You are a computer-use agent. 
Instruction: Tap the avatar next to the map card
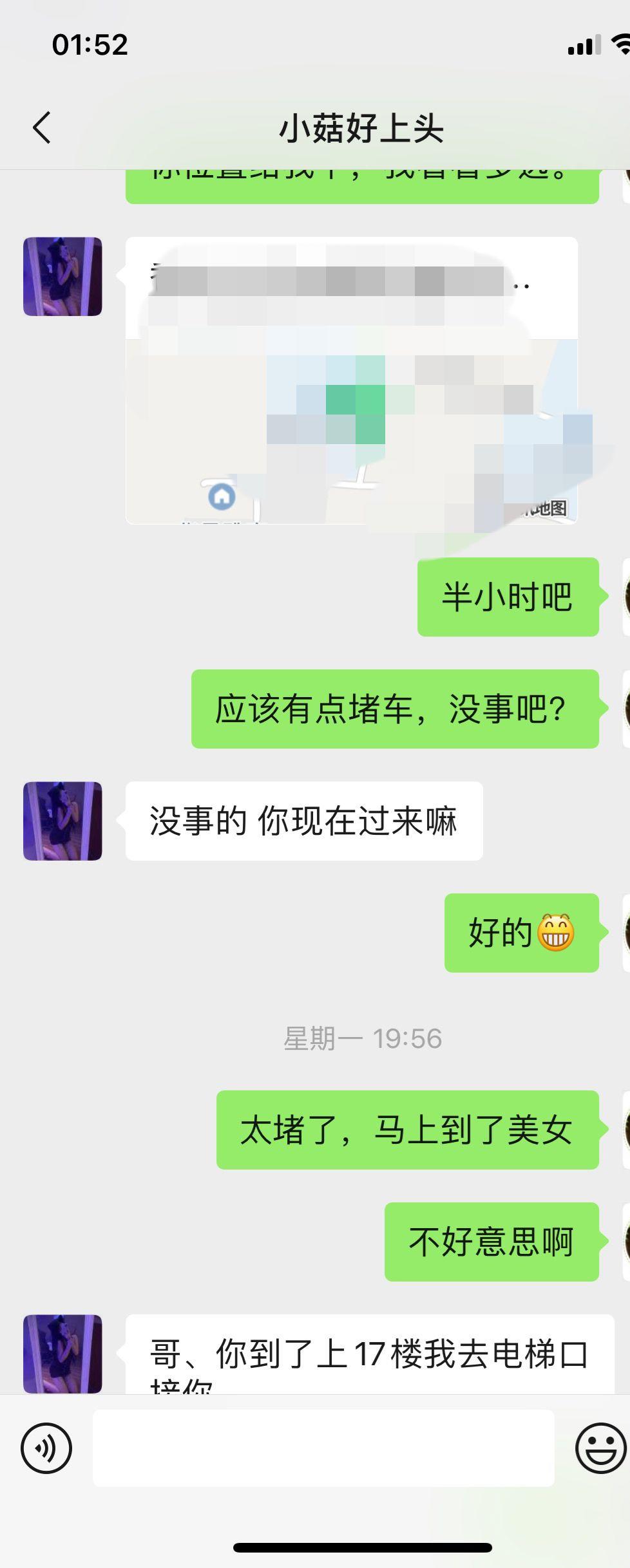tap(62, 277)
